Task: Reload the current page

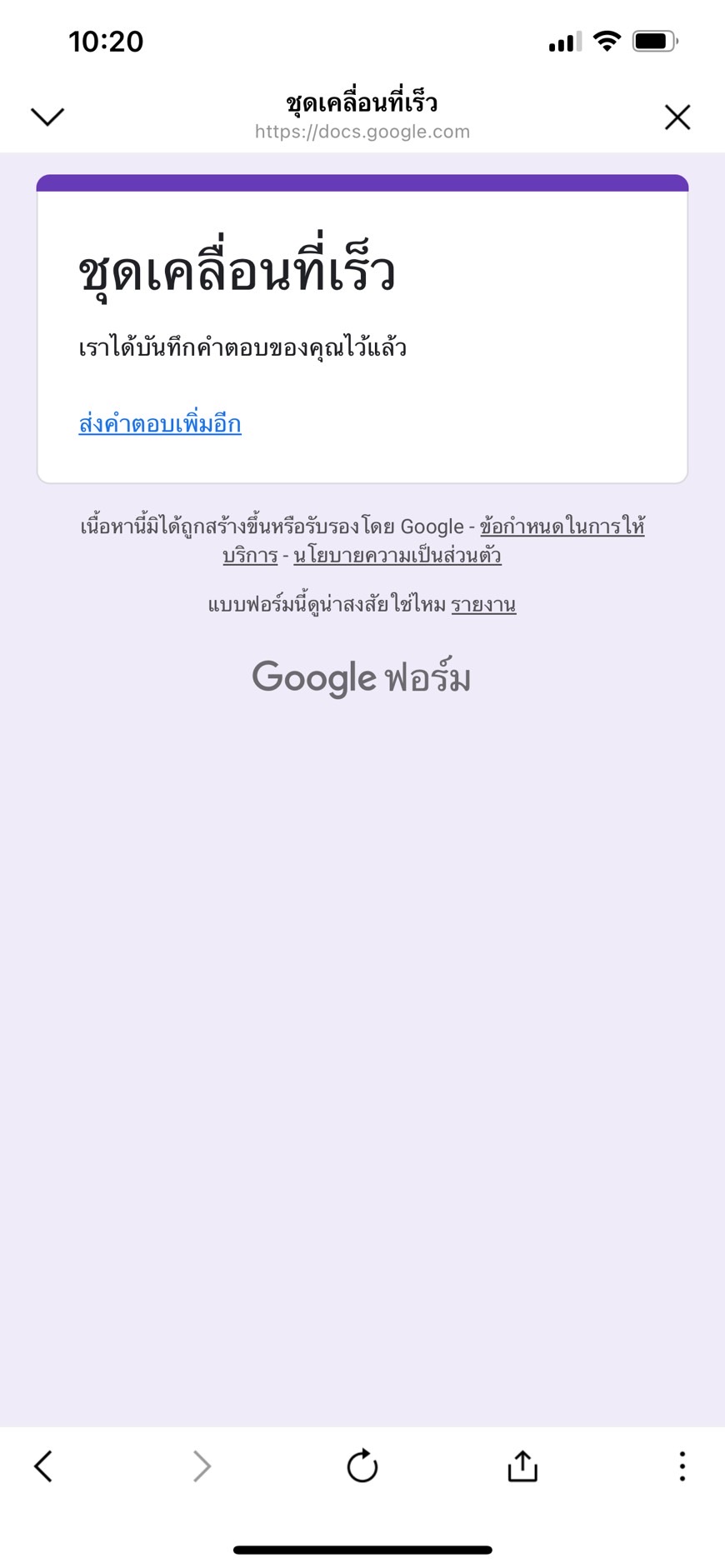Action: click(x=362, y=1466)
